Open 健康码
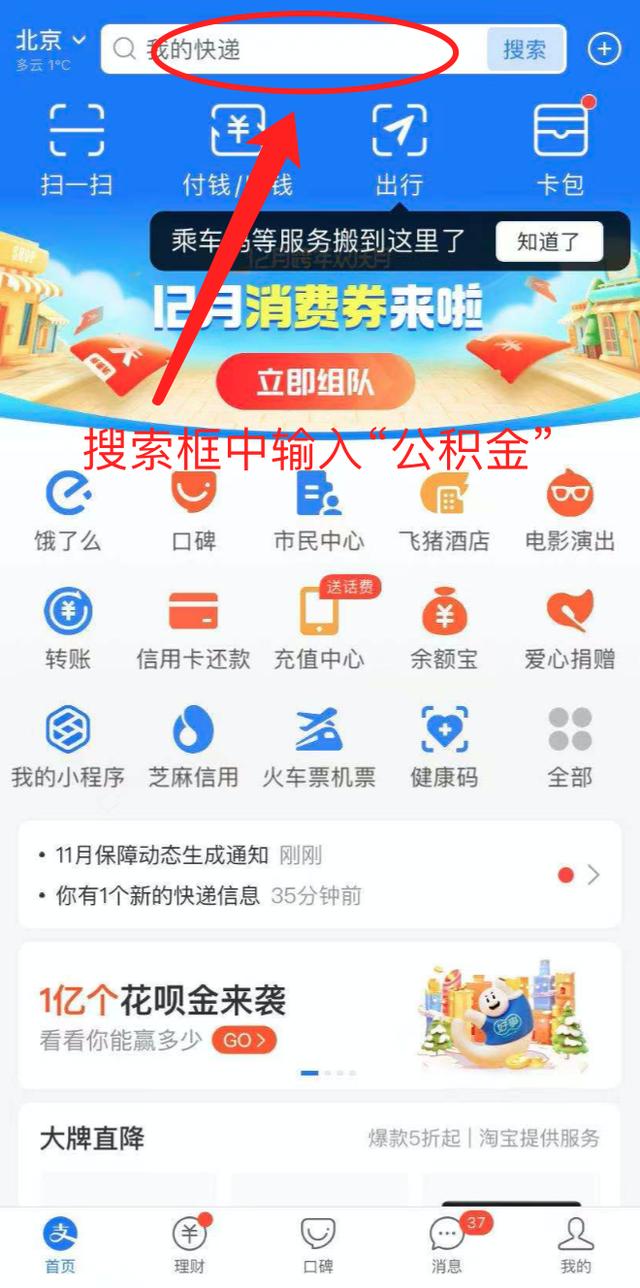Screen dimensions: 640x1288 click(444, 746)
